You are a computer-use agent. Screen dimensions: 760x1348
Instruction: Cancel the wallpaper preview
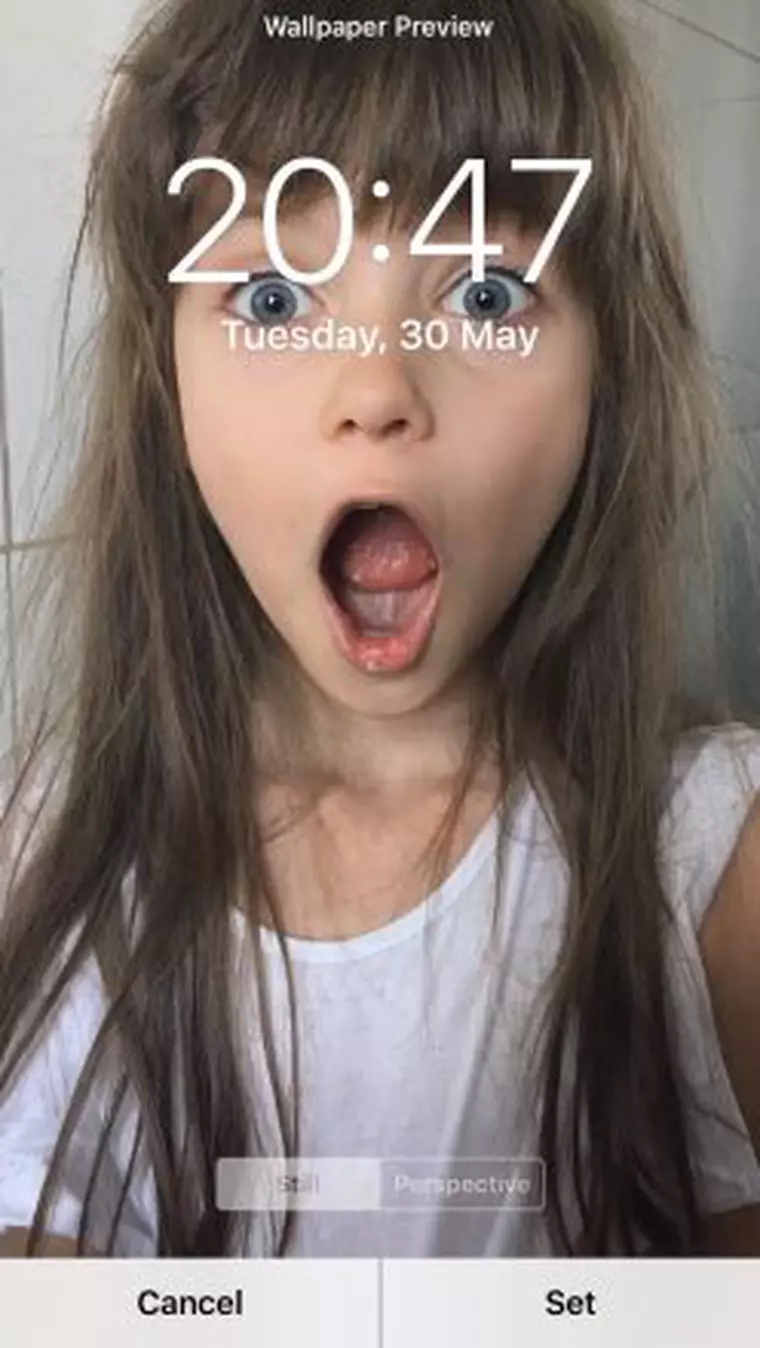pos(189,1302)
